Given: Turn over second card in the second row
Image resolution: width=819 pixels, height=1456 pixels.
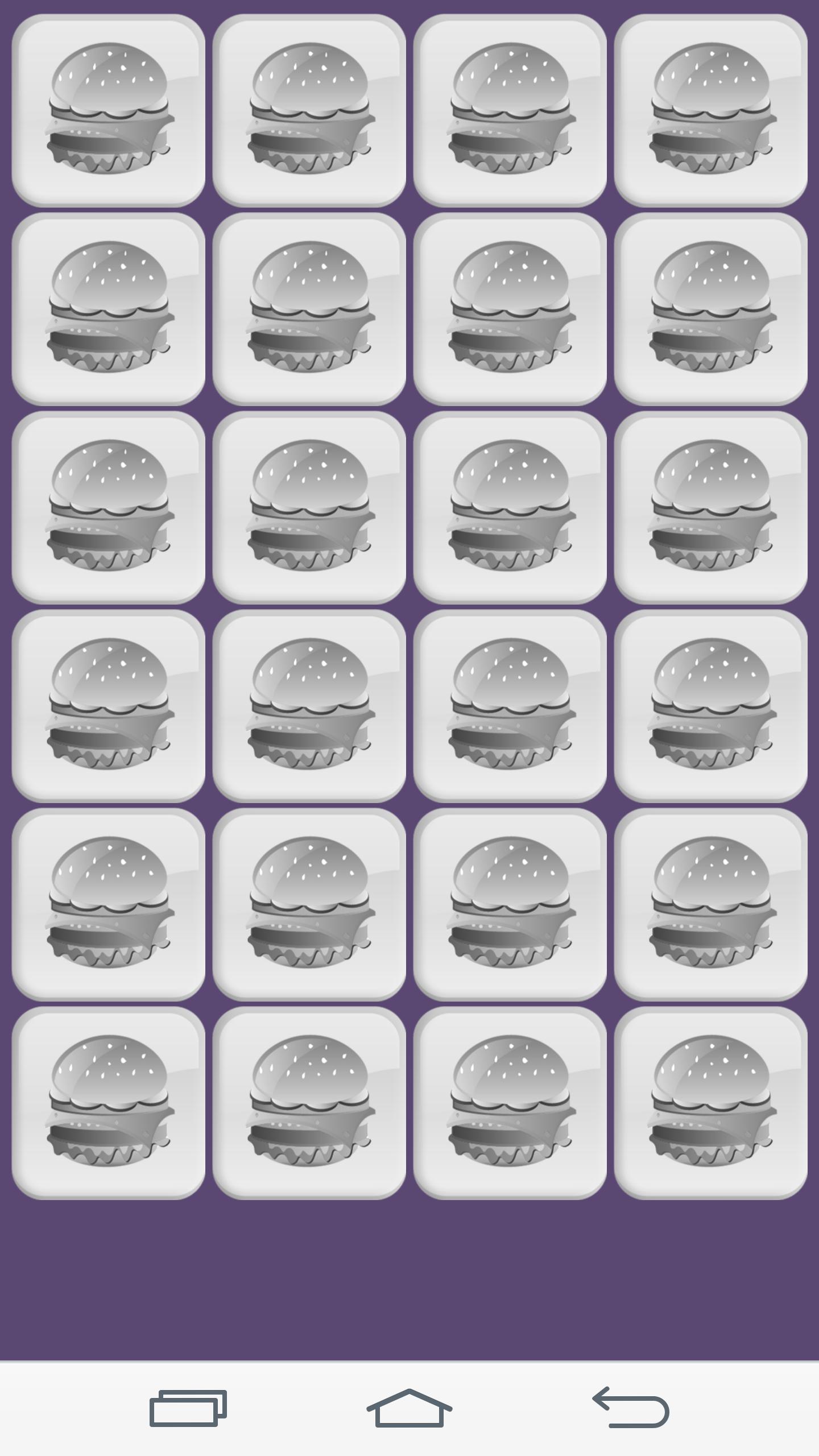Looking at the screenshot, I should point(309,308).
